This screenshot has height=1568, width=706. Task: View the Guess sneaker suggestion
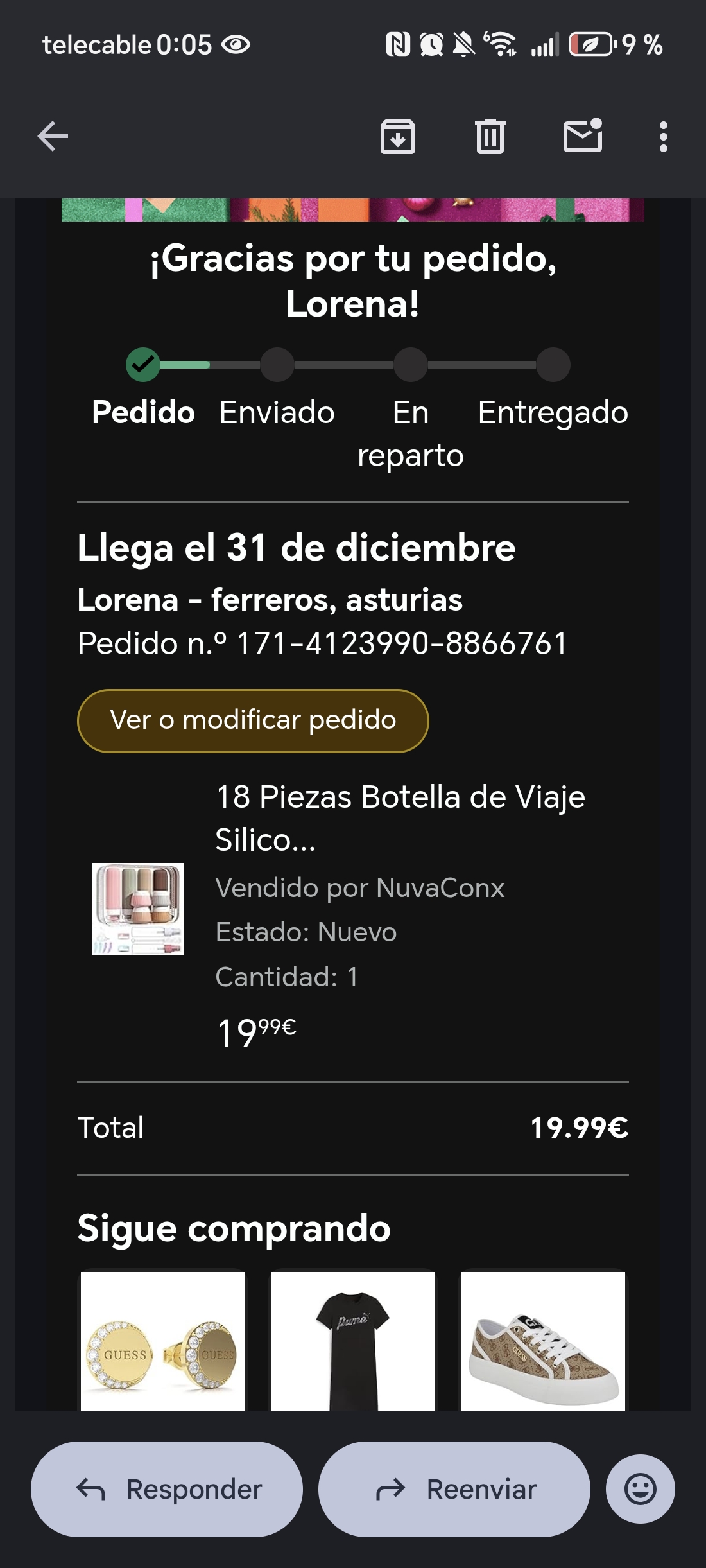click(x=543, y=1341)
